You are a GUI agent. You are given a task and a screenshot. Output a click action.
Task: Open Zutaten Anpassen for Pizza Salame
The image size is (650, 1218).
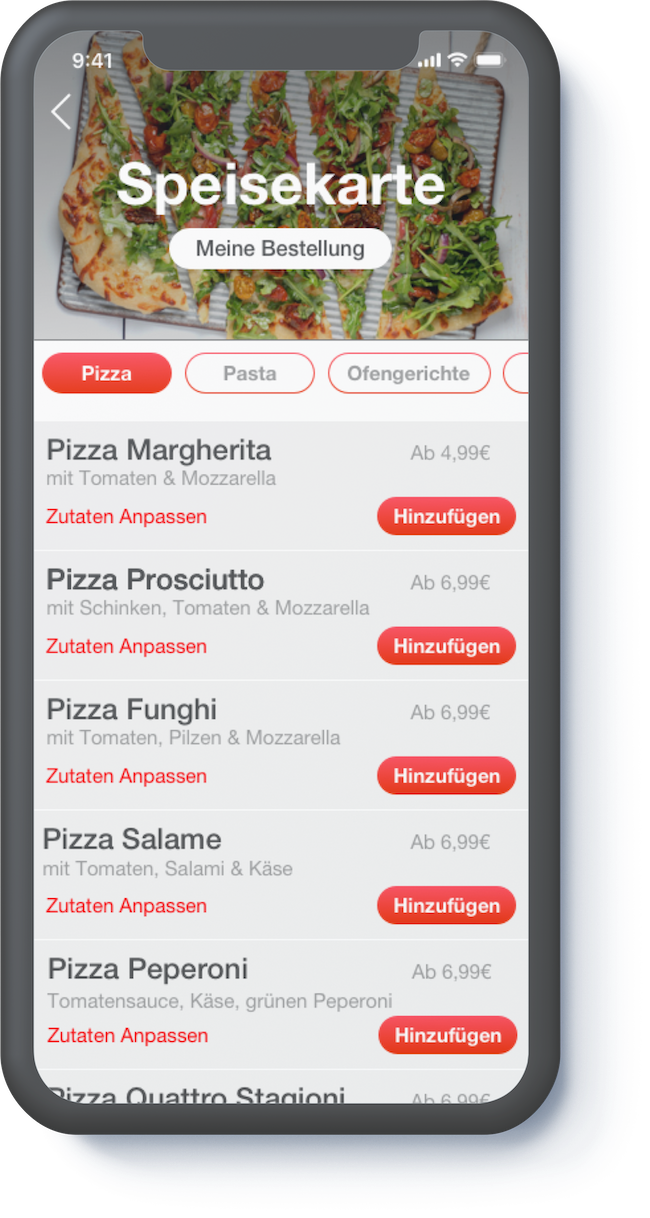[126, 906]
